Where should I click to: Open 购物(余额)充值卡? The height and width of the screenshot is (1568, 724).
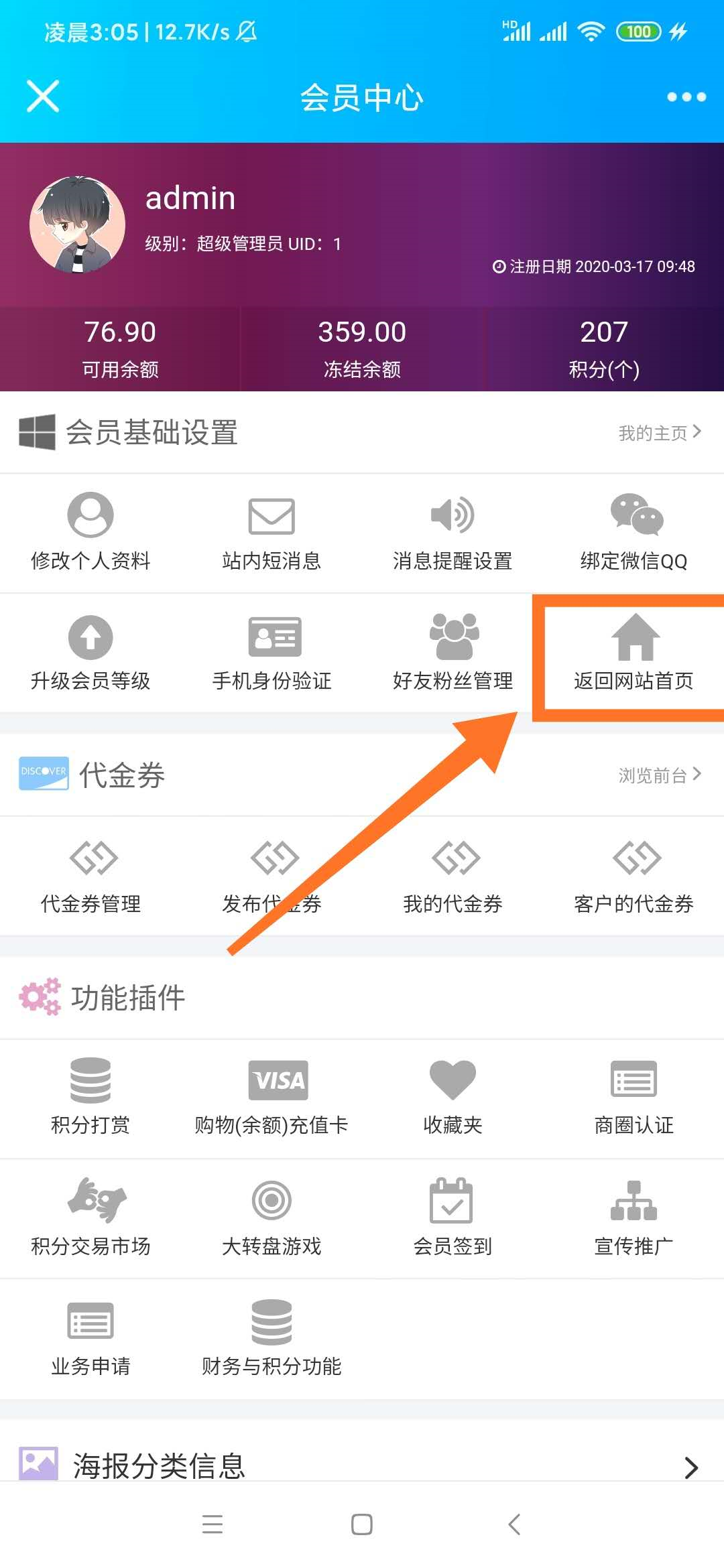(271, 1097)
